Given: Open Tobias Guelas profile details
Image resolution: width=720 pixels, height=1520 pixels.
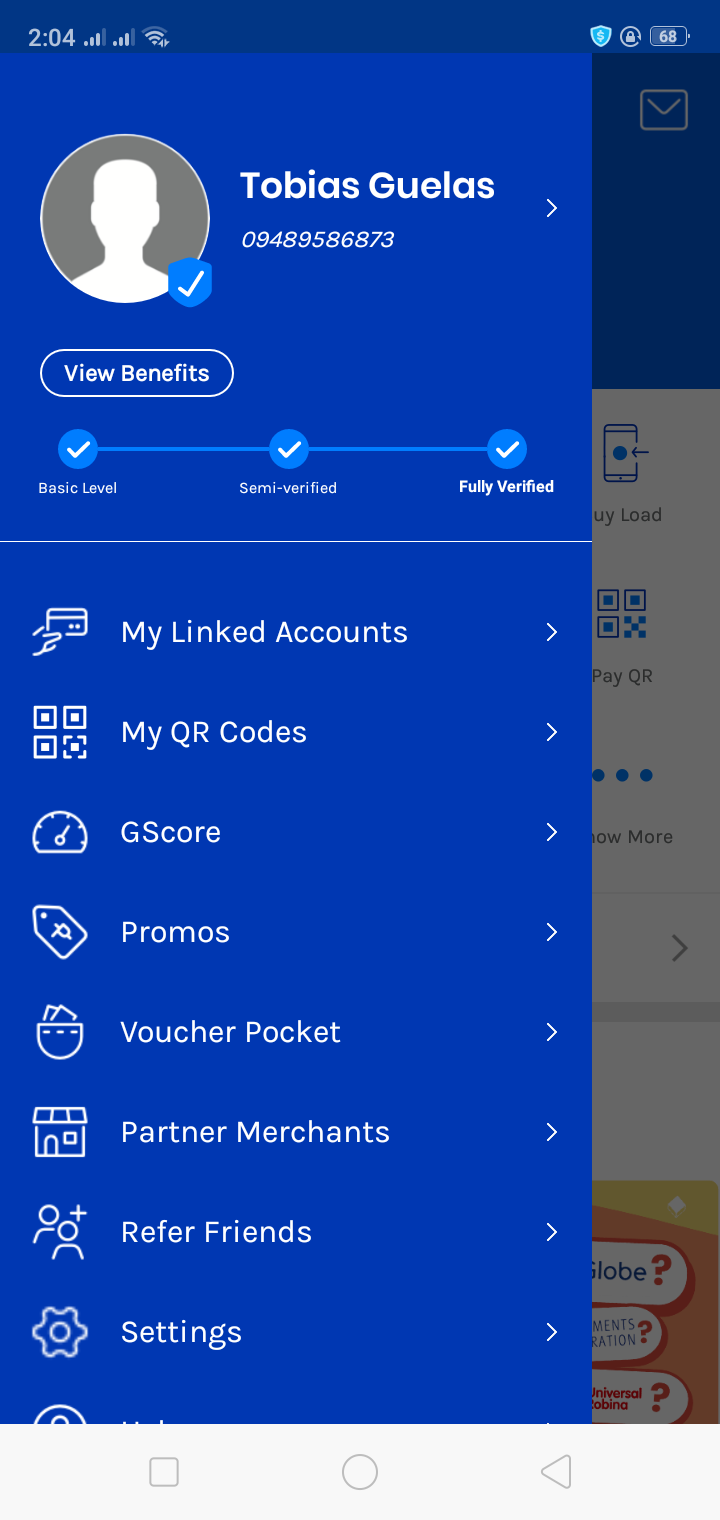Looking at the screenshot, I should click(551, 208).
